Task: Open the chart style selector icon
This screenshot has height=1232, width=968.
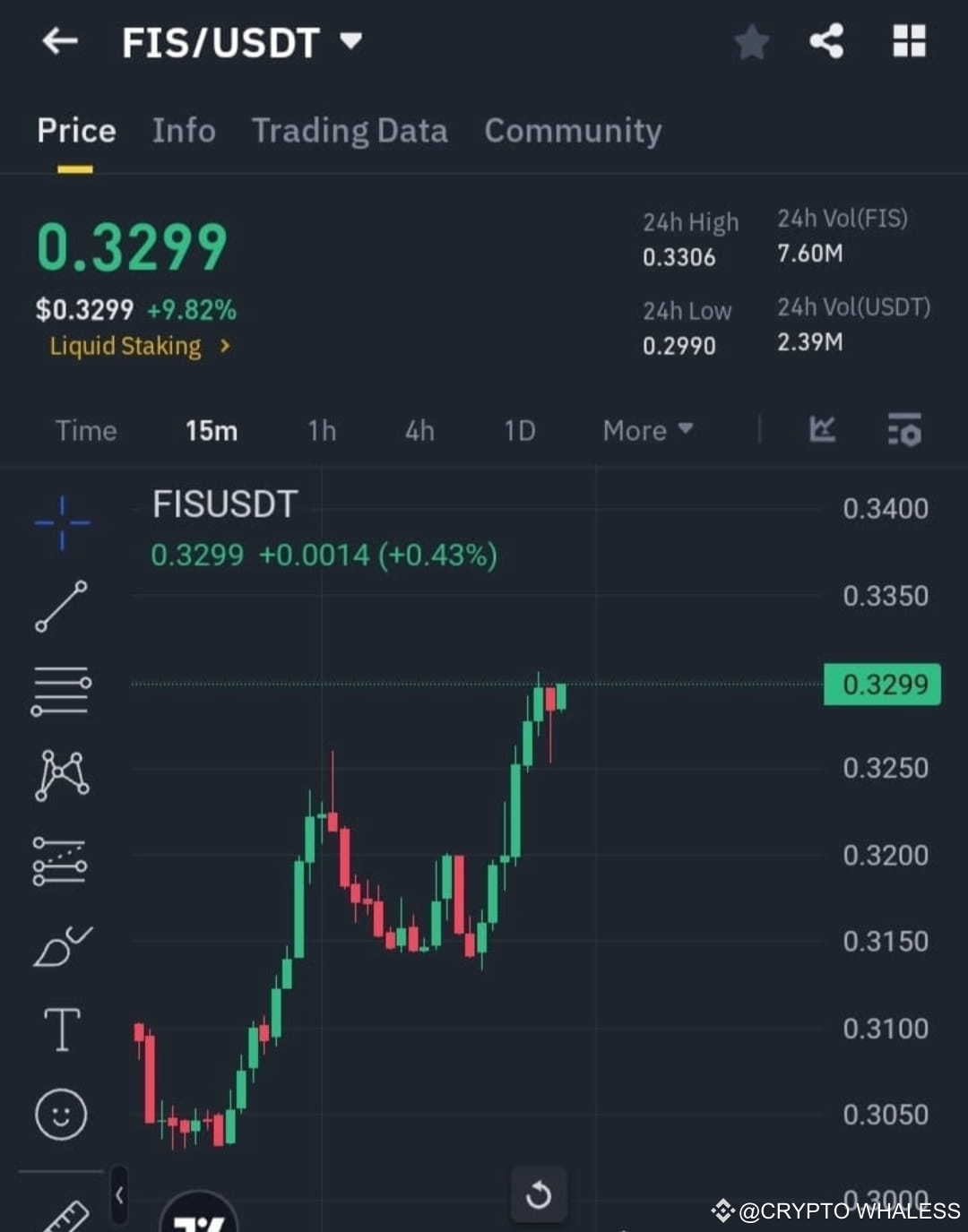Action: click(823, 431)
